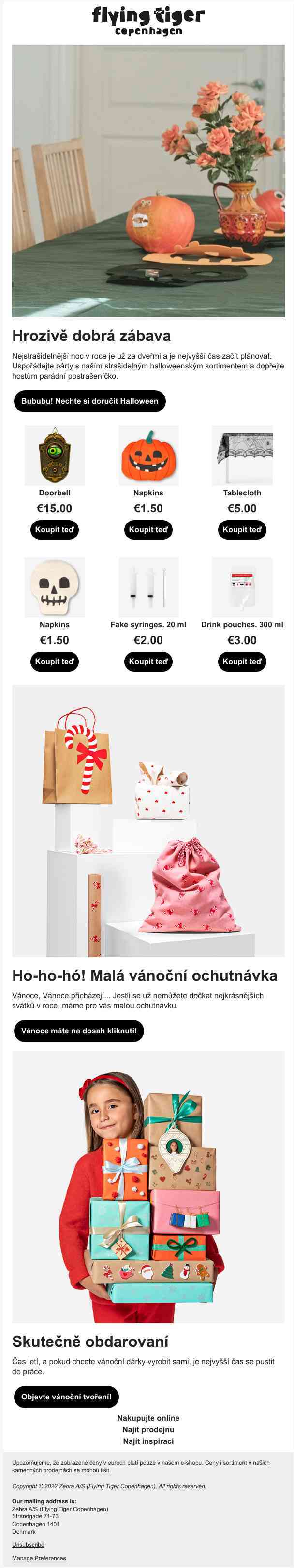Open the Christmas gift bags banner image

click(148, 820)
